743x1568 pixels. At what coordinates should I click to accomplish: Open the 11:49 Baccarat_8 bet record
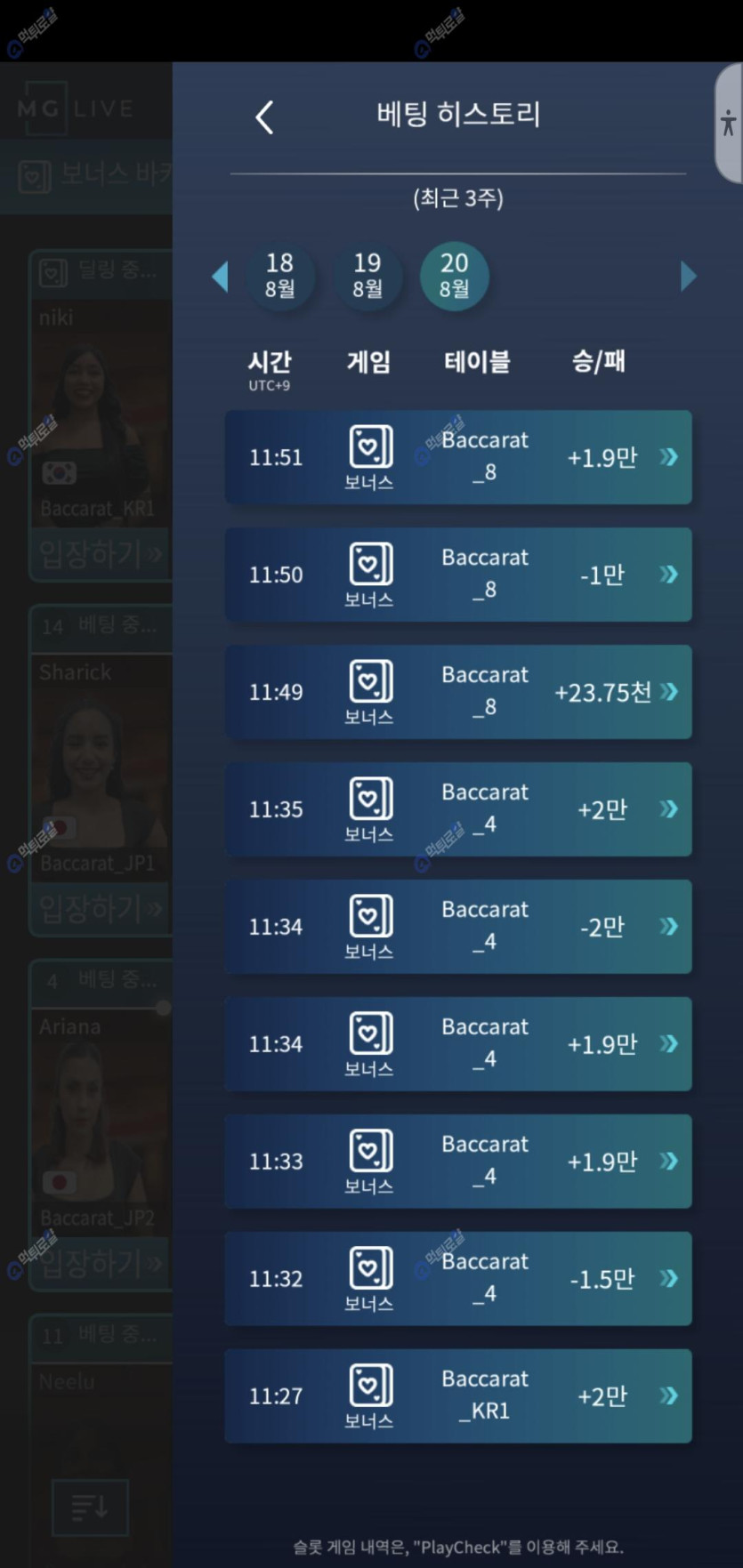point(457,692)
